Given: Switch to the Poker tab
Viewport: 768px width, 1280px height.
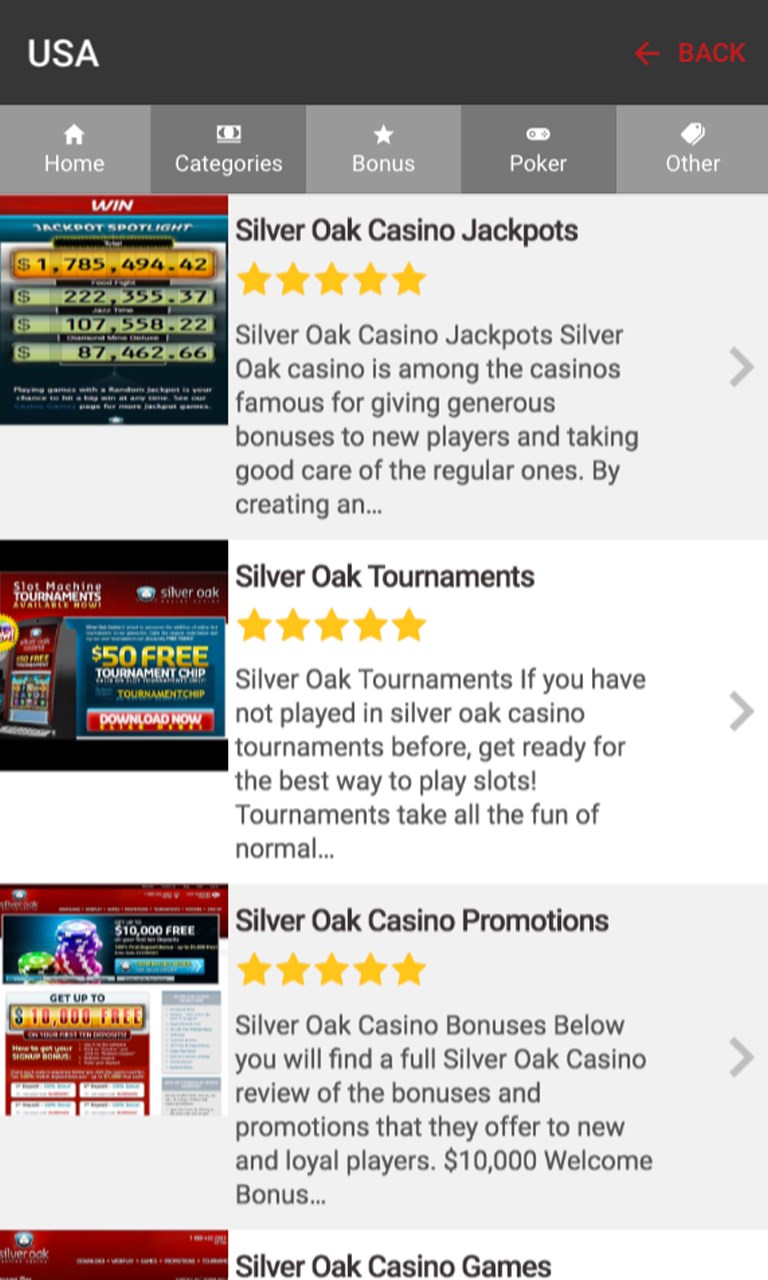Looking at the screenshot, I should (x=538, y=149).
